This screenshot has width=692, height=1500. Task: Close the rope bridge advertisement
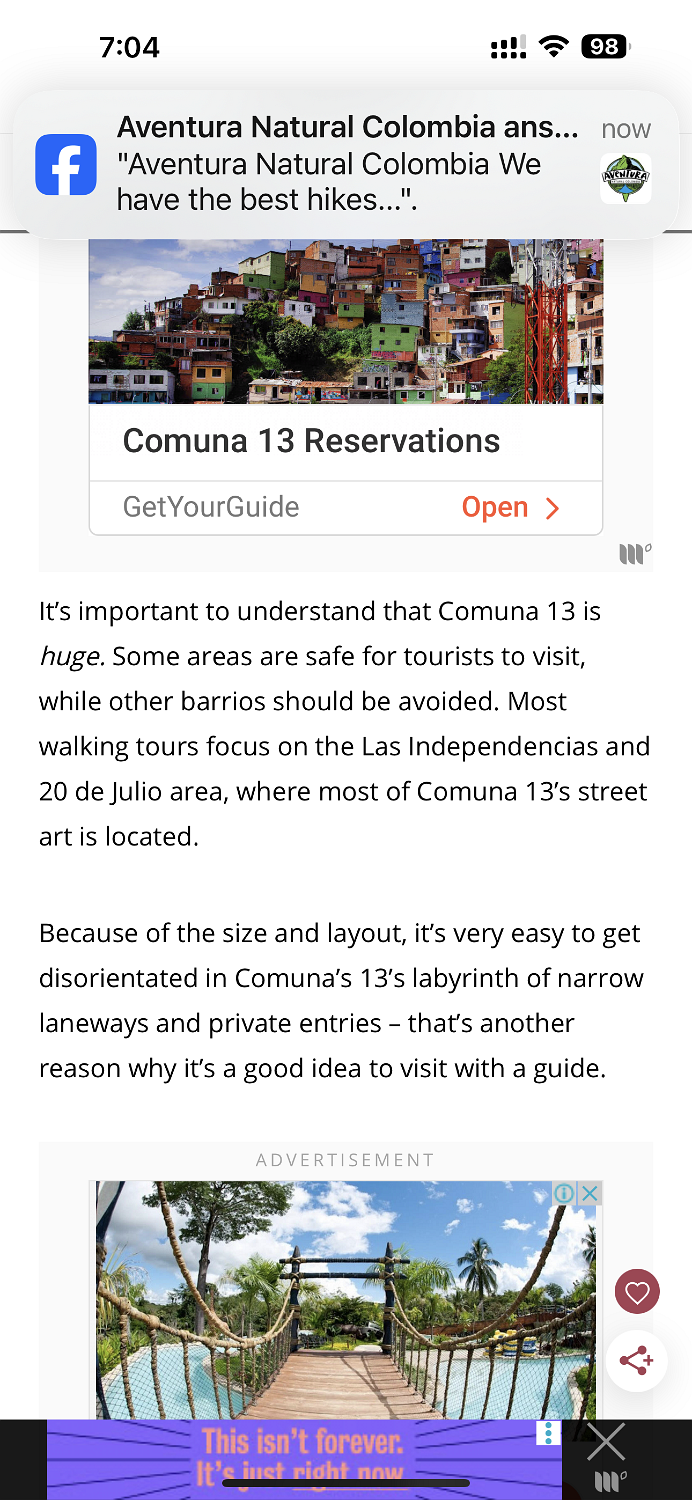(x=590, y=1193)
